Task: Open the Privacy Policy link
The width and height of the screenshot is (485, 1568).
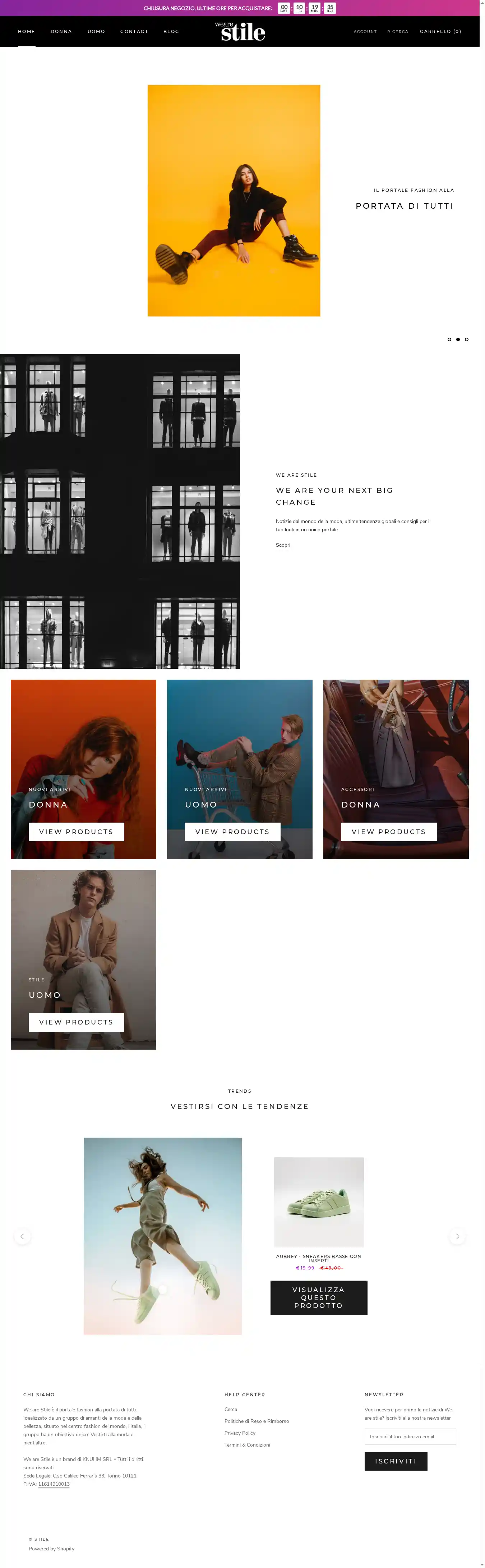Action: pyautogui.click(x=240, y=1433)
